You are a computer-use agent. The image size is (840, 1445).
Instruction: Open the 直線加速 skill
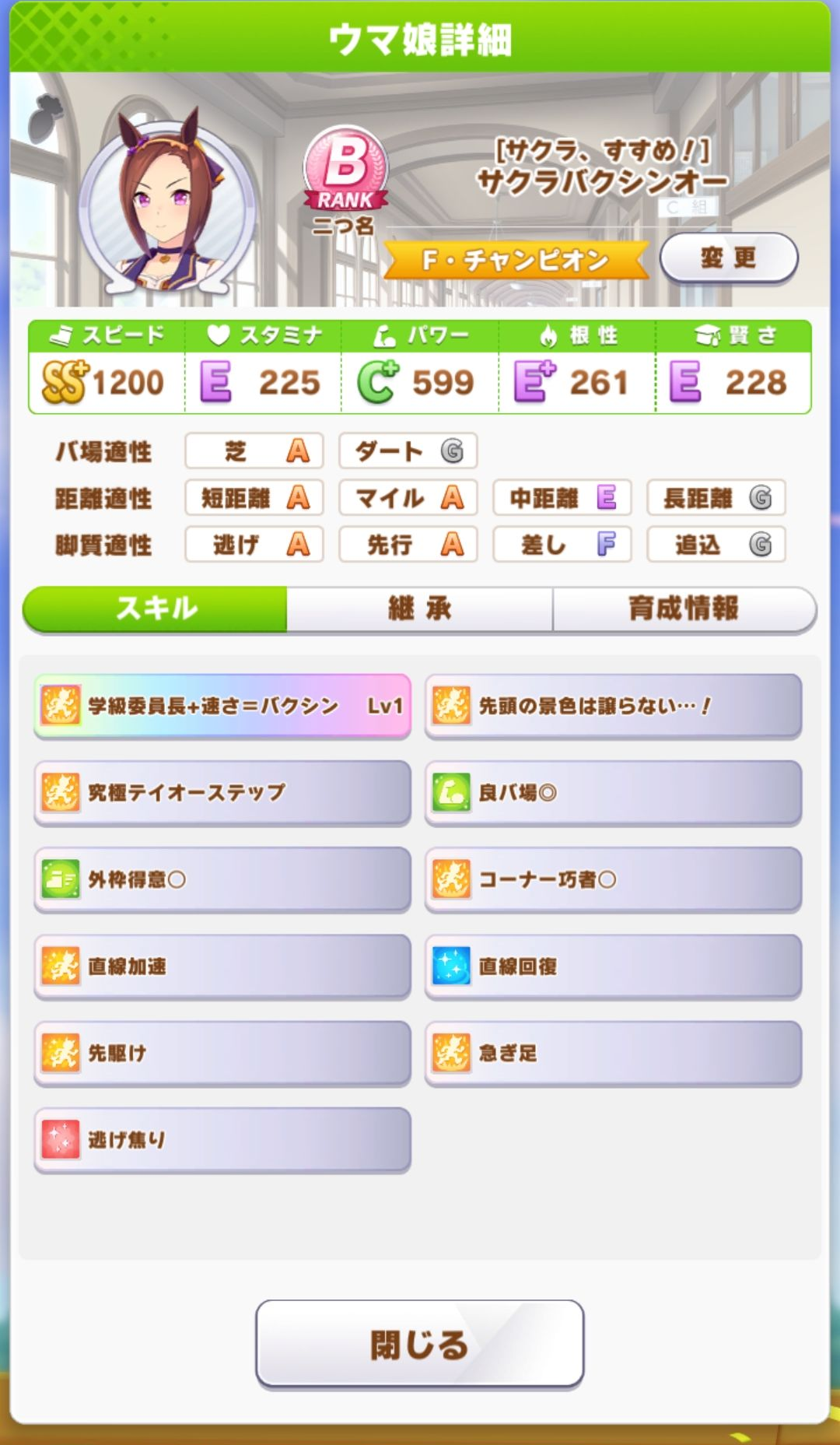[222, 966]
